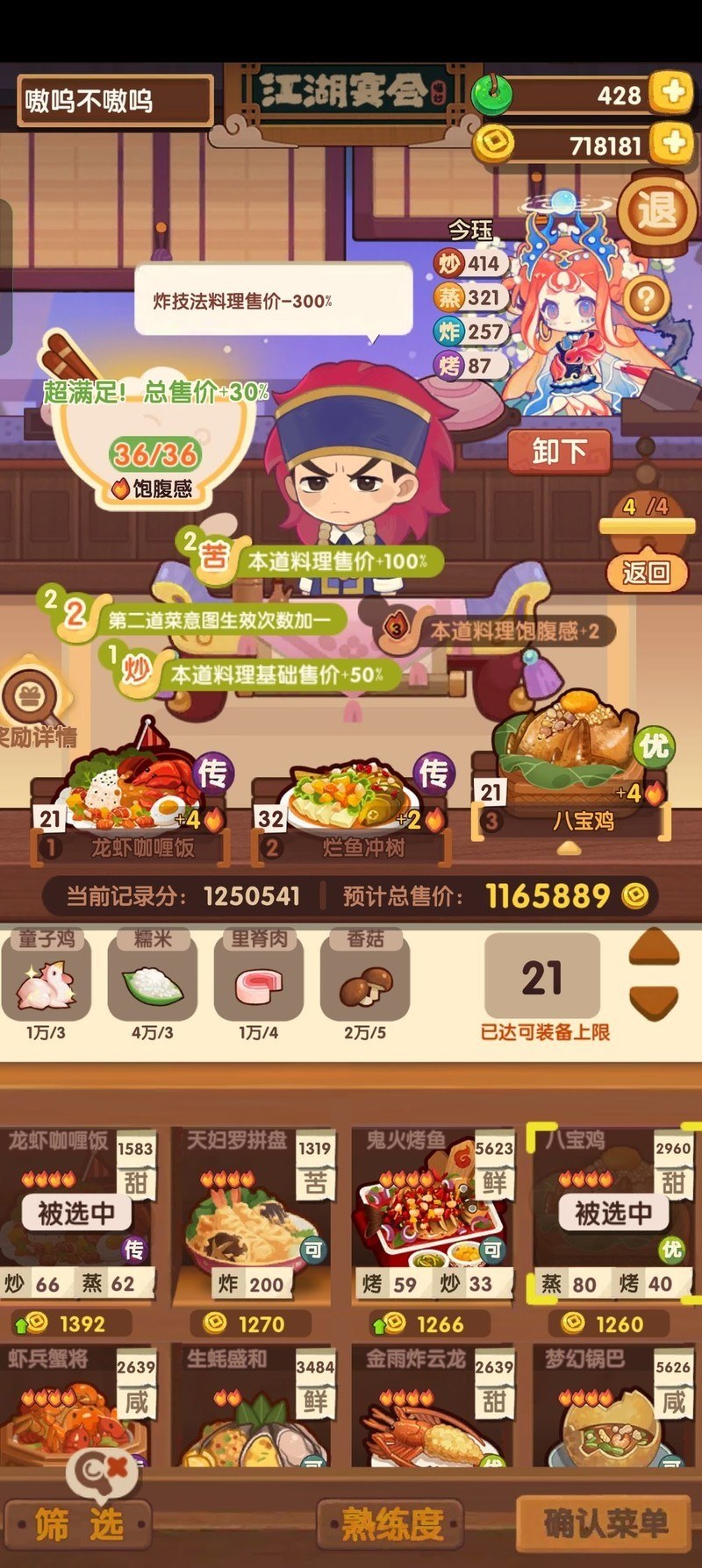Increase the quantity with up arrow

pyautogui.click(x=654, y=948)
